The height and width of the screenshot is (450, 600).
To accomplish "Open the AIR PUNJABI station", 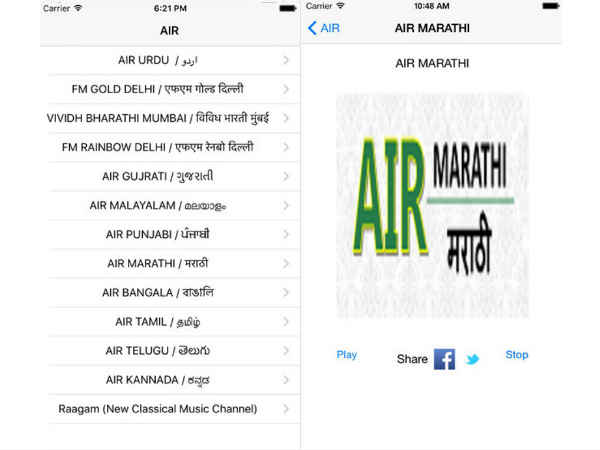I will click(x=170, y=234).
